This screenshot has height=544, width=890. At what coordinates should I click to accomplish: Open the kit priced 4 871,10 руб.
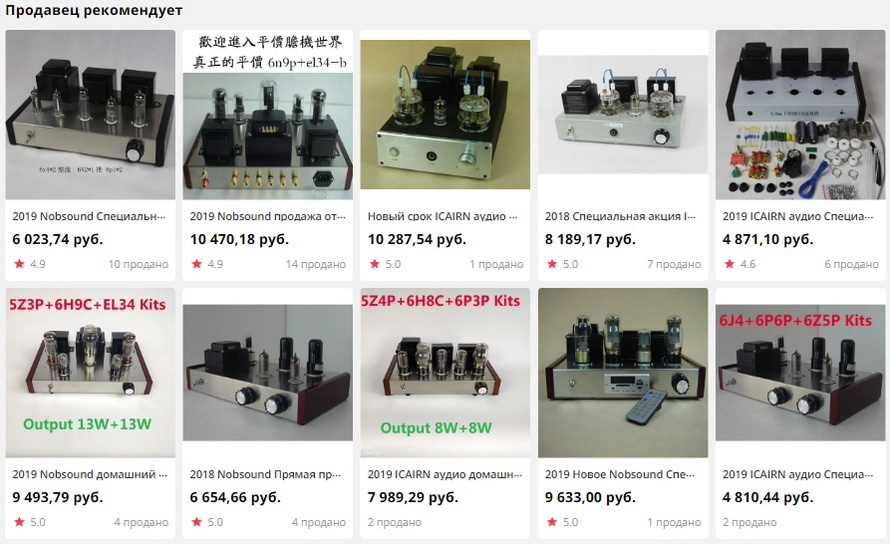(800, 115)
